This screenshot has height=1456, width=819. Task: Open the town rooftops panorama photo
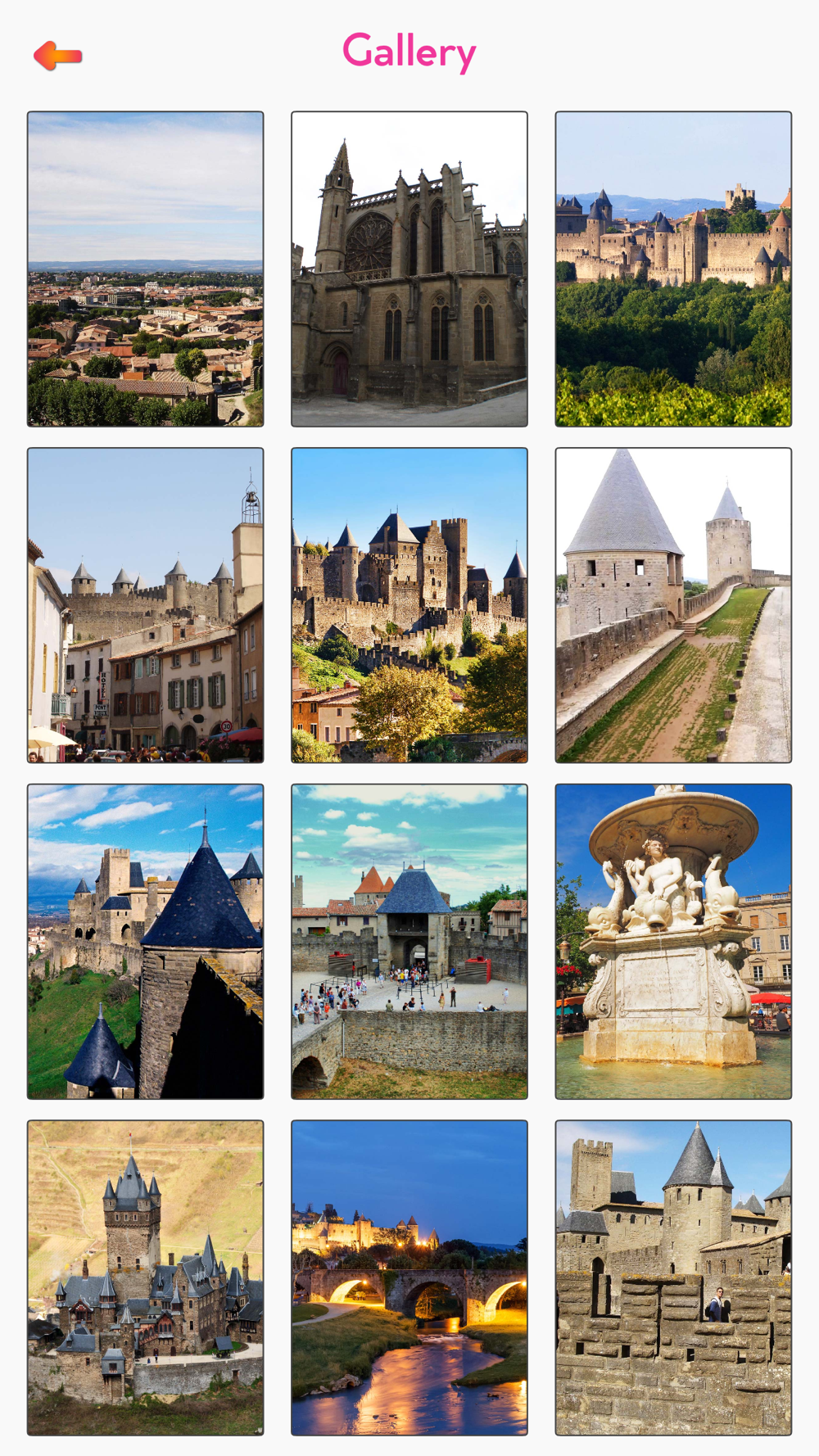pos(146,269)
